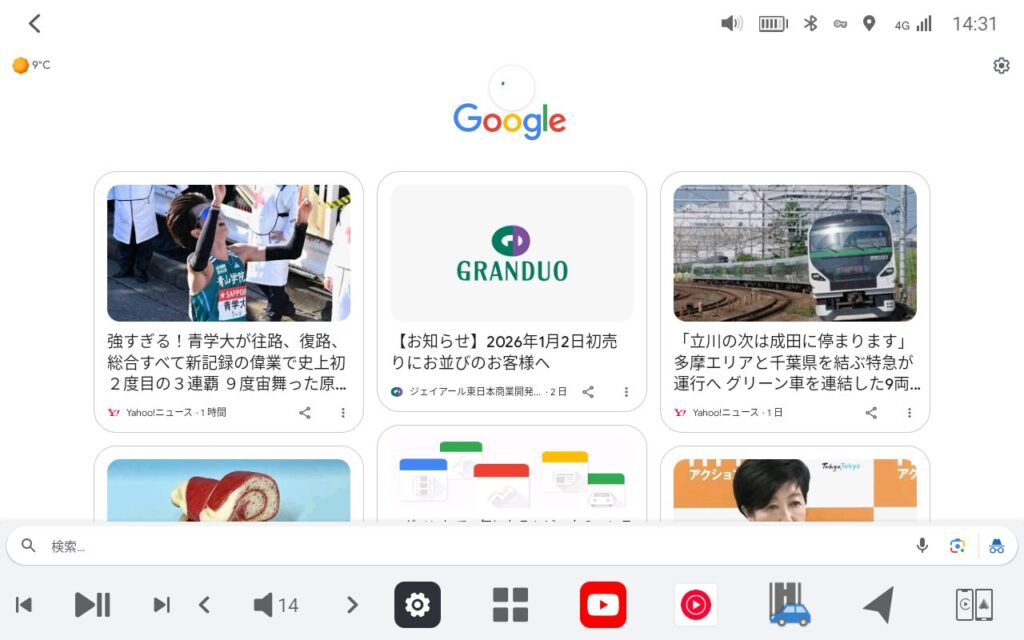Open overflow menu on the GRANDUO card
This screenshot has height=640, width=1024.
(626, 392)
